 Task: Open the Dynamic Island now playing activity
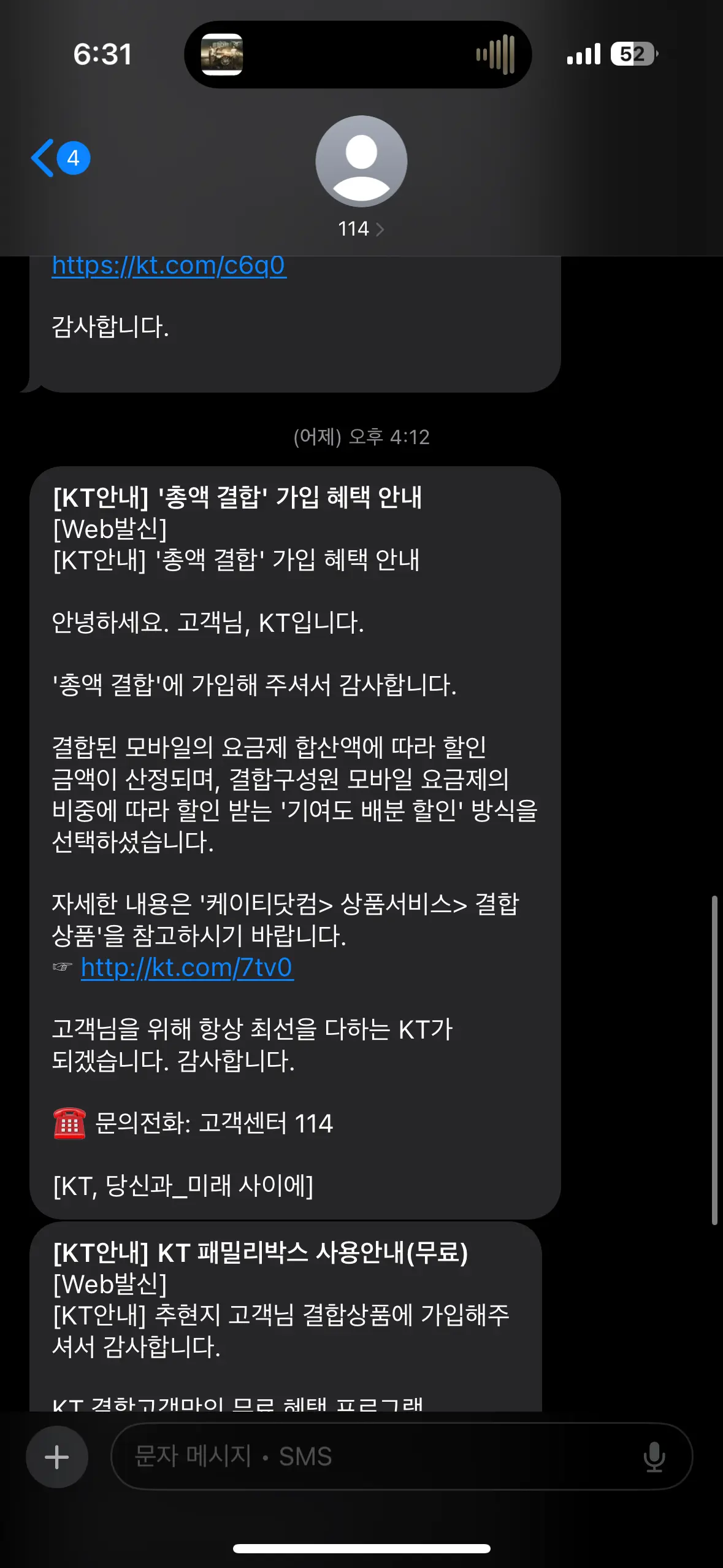[358, 55]
